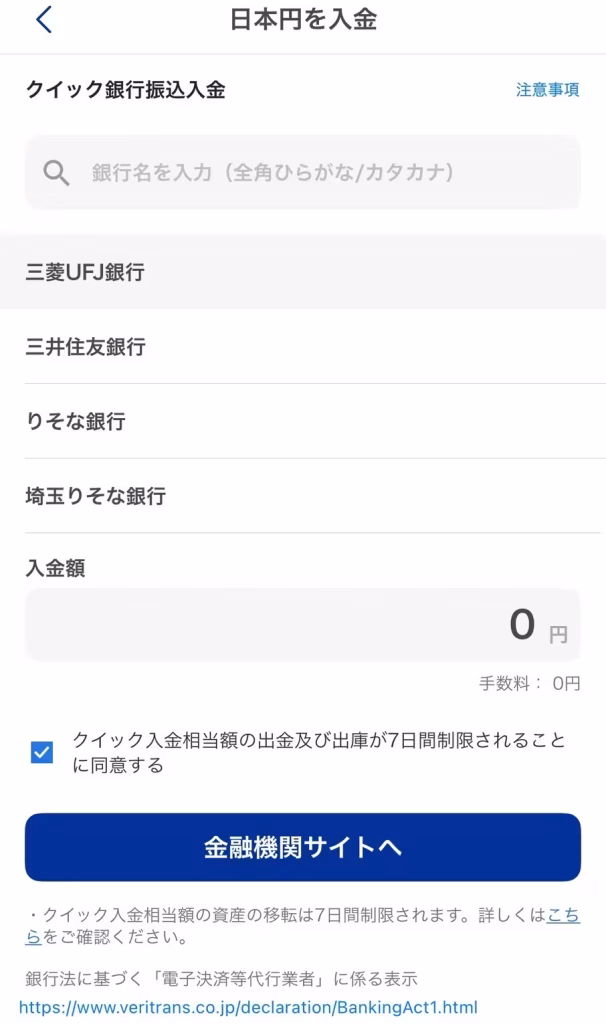606x1024 pixels.
Task: Open the 注意事項 link
Action: pos(547,89)
